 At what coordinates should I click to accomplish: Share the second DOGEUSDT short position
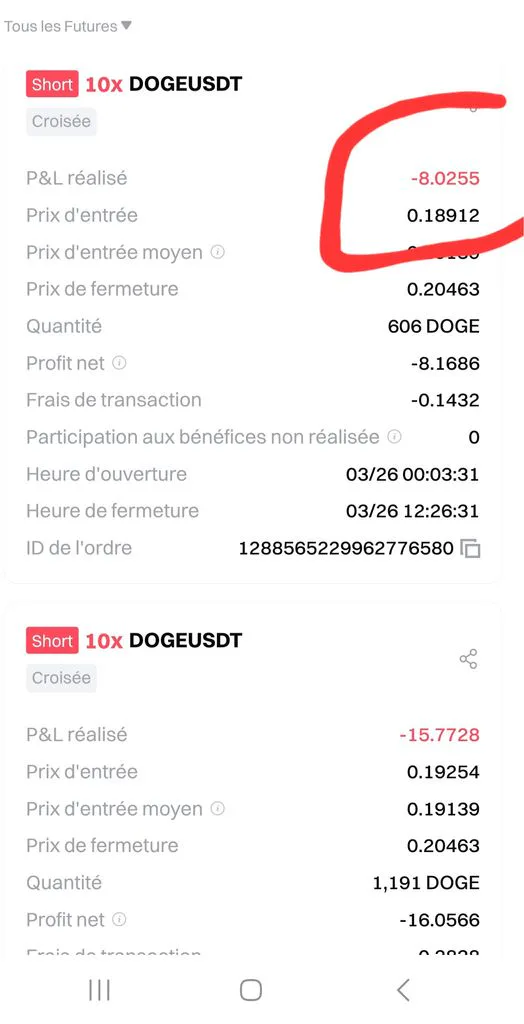click(x=468, y=659)
